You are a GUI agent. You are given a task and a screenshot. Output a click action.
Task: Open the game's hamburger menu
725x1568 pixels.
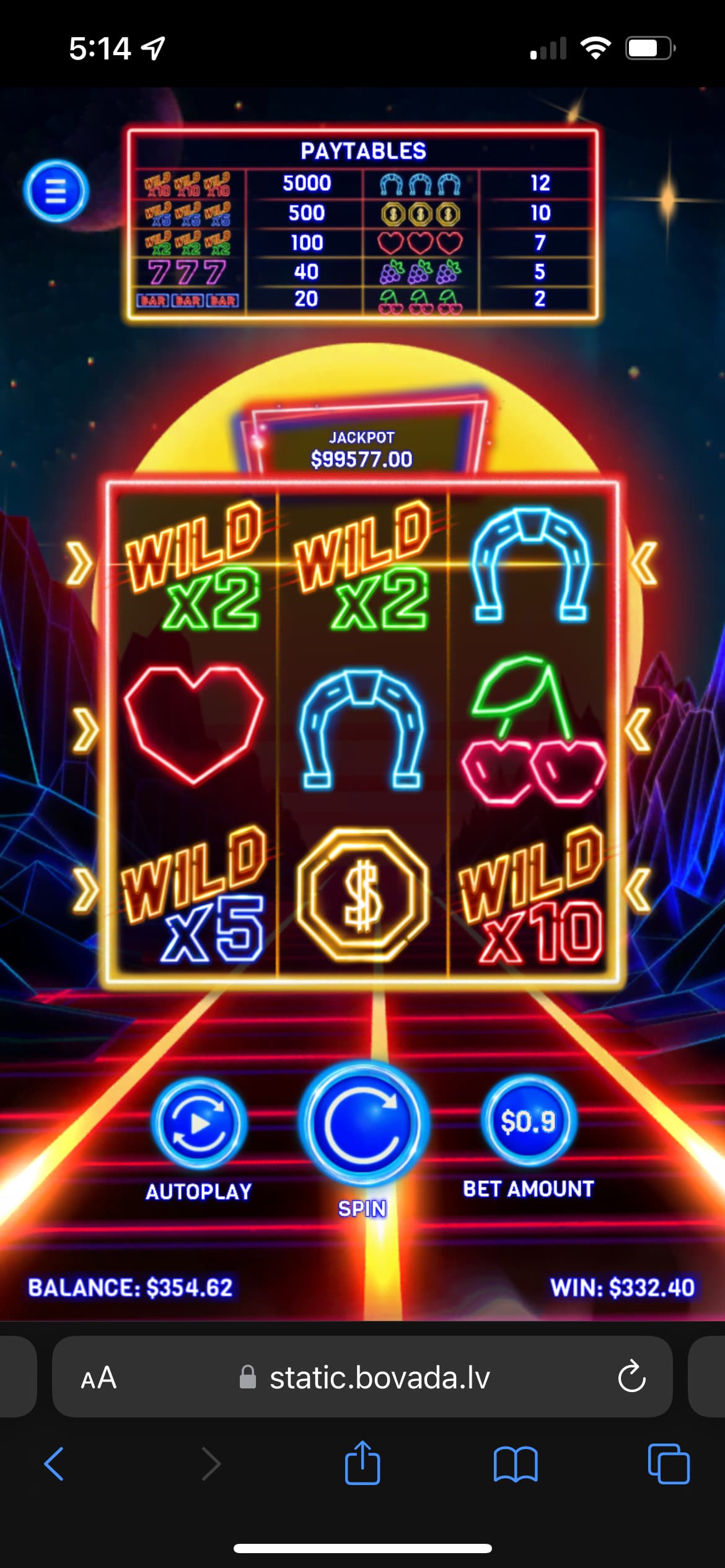pyautogui.click(x=56, y=191)
